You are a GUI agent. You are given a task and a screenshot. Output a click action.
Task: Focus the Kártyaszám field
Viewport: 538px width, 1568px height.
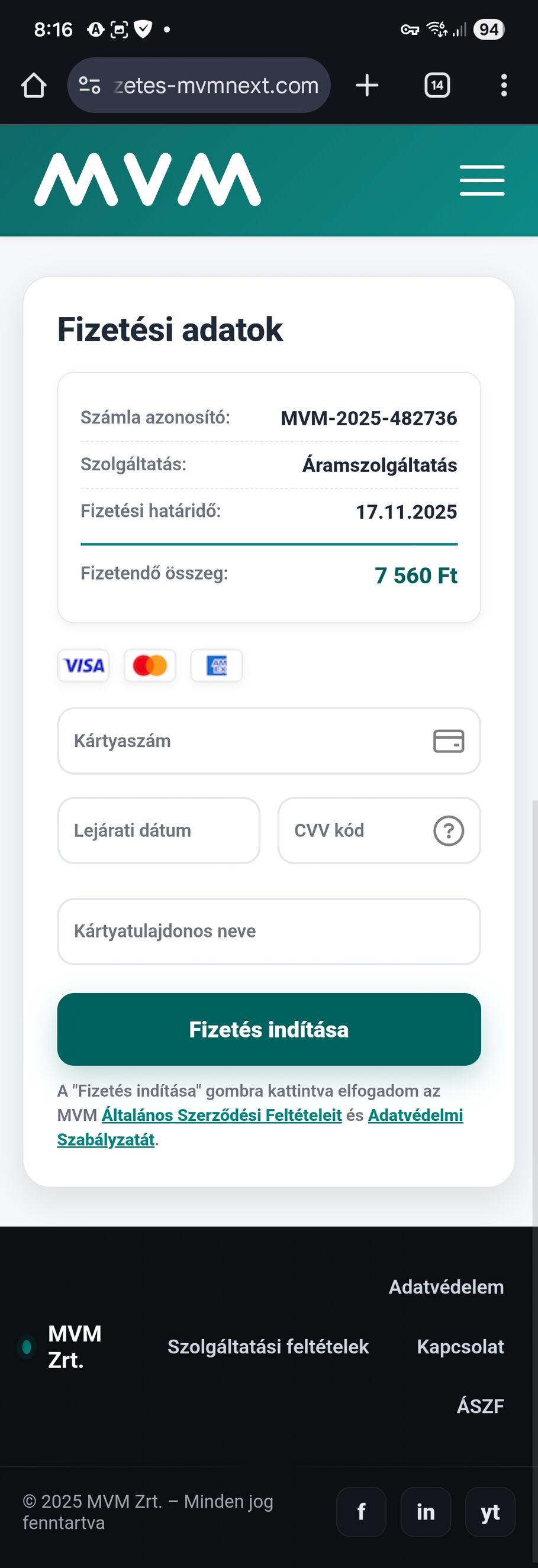click(244, 741)
